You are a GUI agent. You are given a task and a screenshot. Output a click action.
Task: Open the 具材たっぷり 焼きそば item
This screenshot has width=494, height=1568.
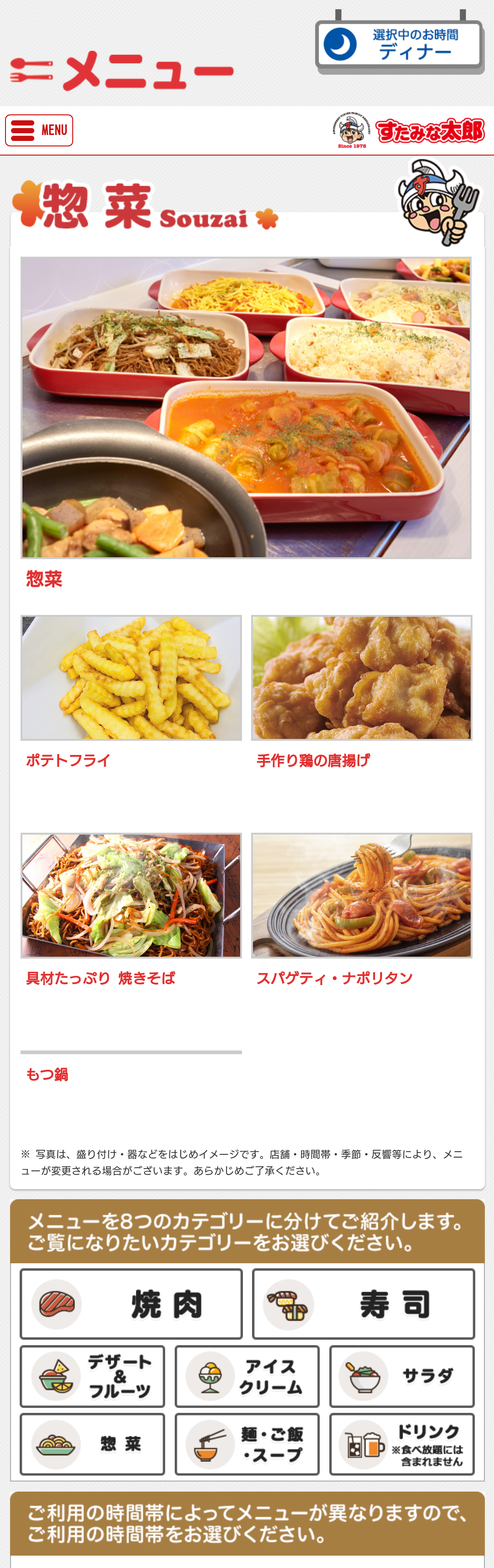[131, 895]
